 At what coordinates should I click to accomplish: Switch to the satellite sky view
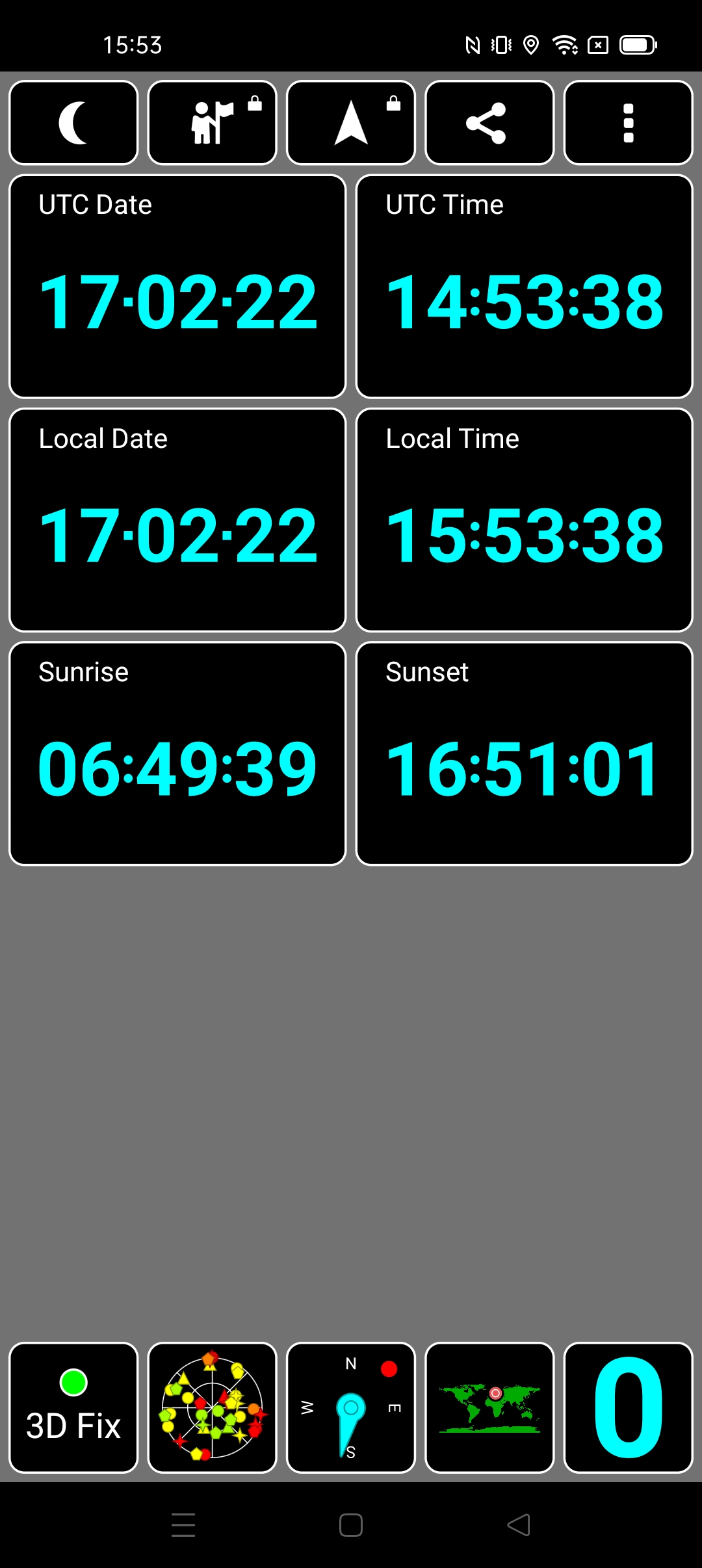click(212, 1407)
